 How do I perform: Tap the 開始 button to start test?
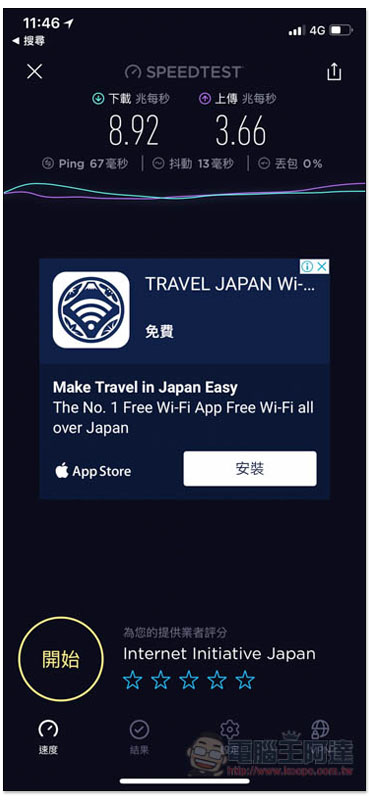pos(61,660)
